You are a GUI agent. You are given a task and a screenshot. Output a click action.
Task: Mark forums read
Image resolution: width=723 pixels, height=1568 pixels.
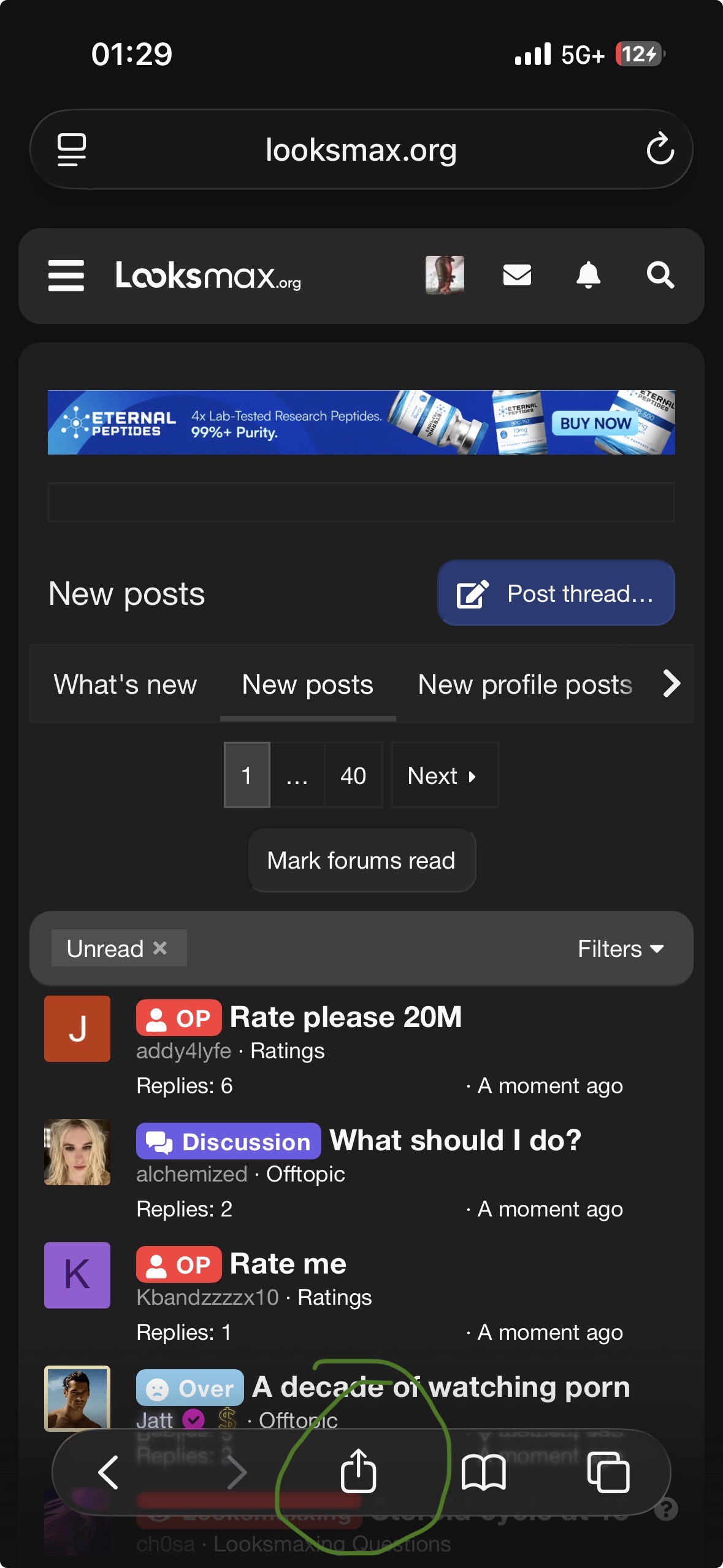click(x=361, y=860)
